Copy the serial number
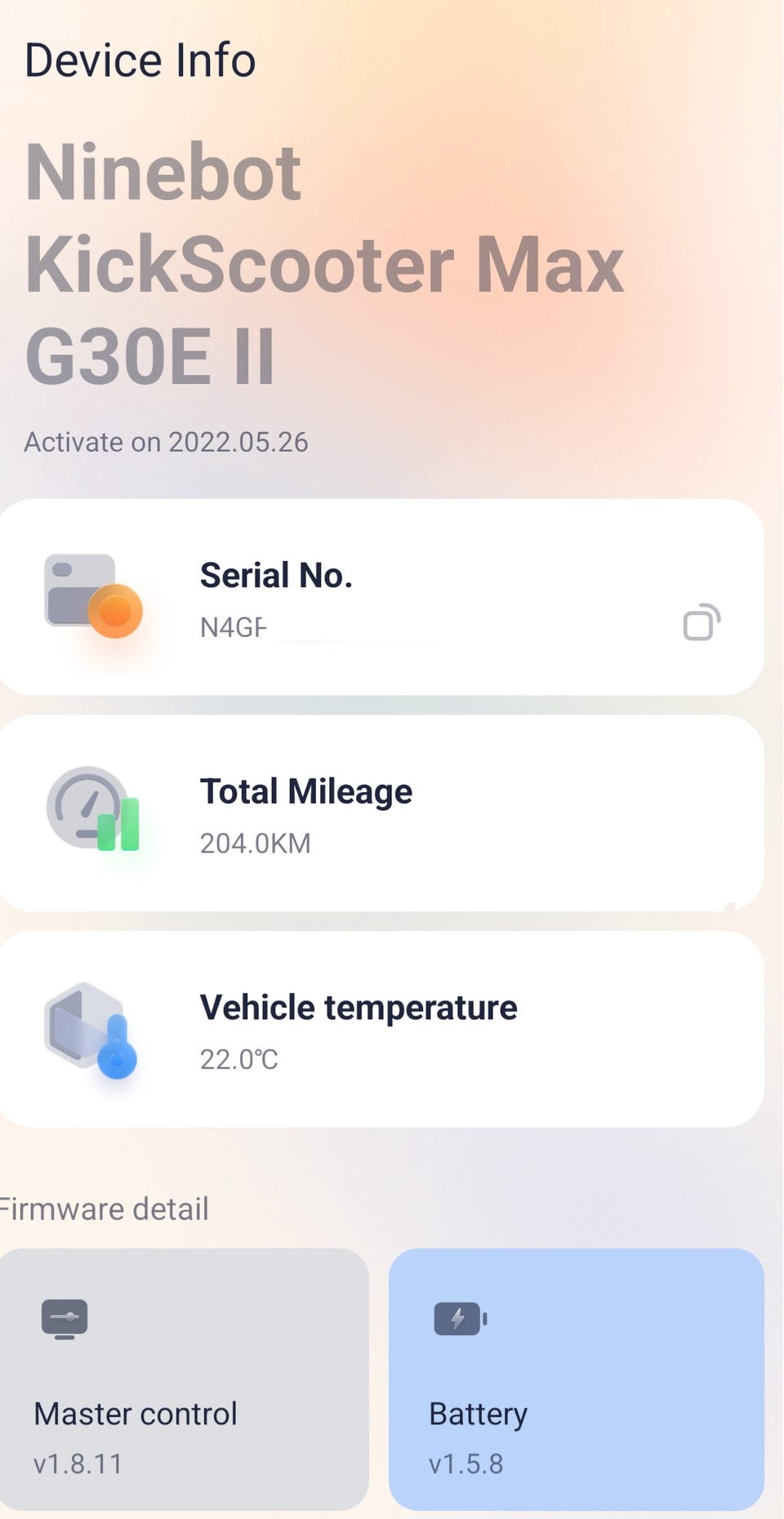 (x=702, y=622)
